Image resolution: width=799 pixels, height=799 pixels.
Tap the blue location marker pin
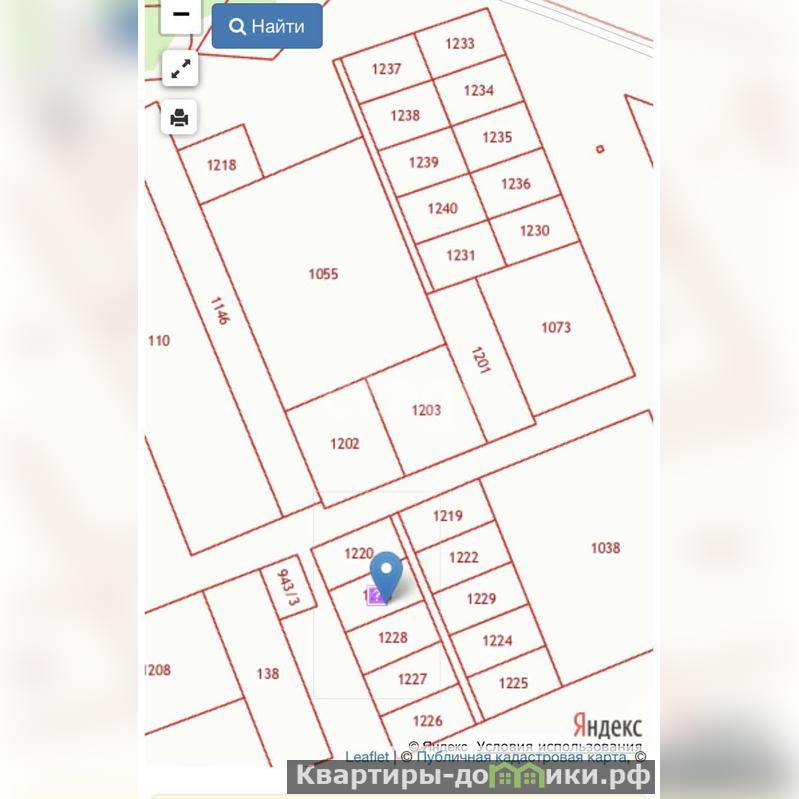pyautogui.click(x=386, y=575)
